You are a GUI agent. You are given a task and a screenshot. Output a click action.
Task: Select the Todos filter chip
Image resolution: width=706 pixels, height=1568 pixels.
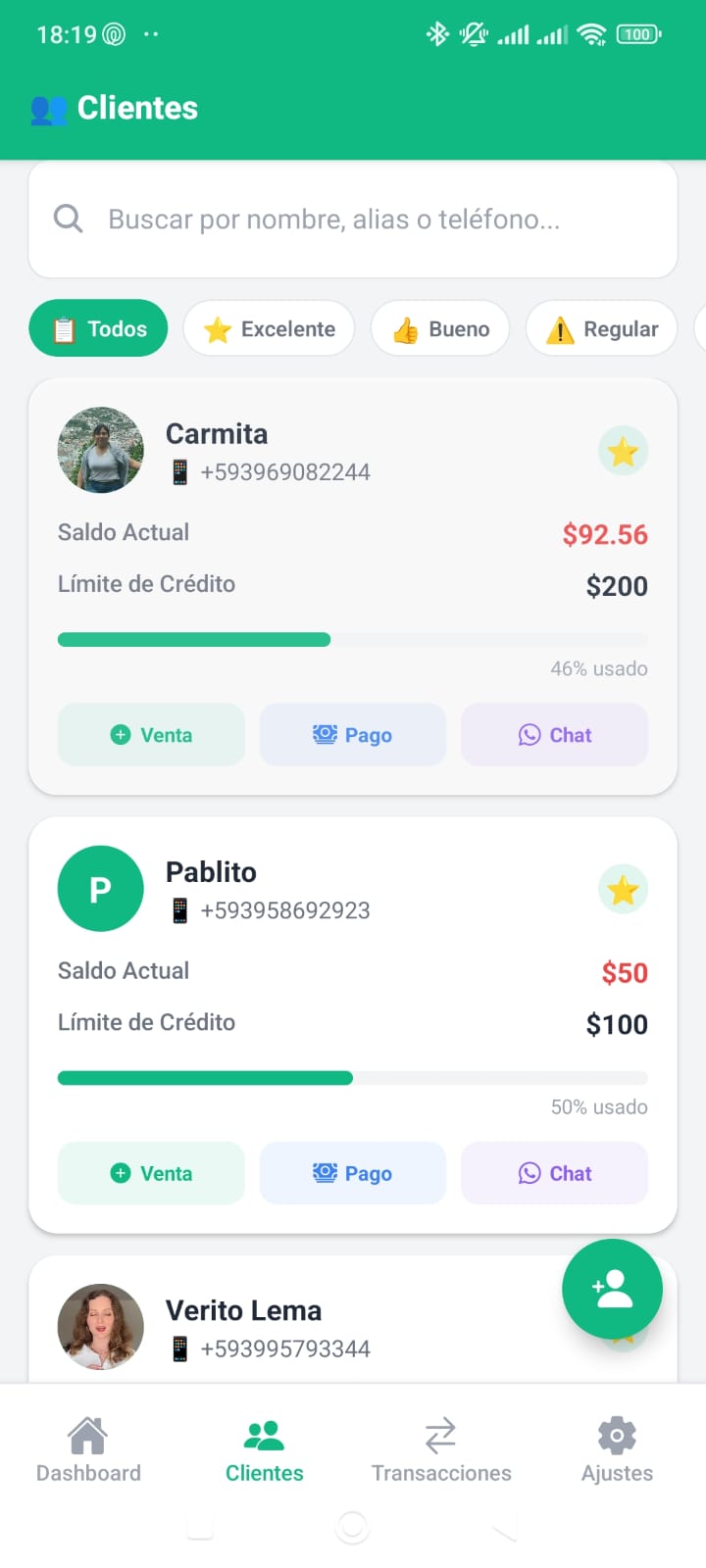coord(98,328)
